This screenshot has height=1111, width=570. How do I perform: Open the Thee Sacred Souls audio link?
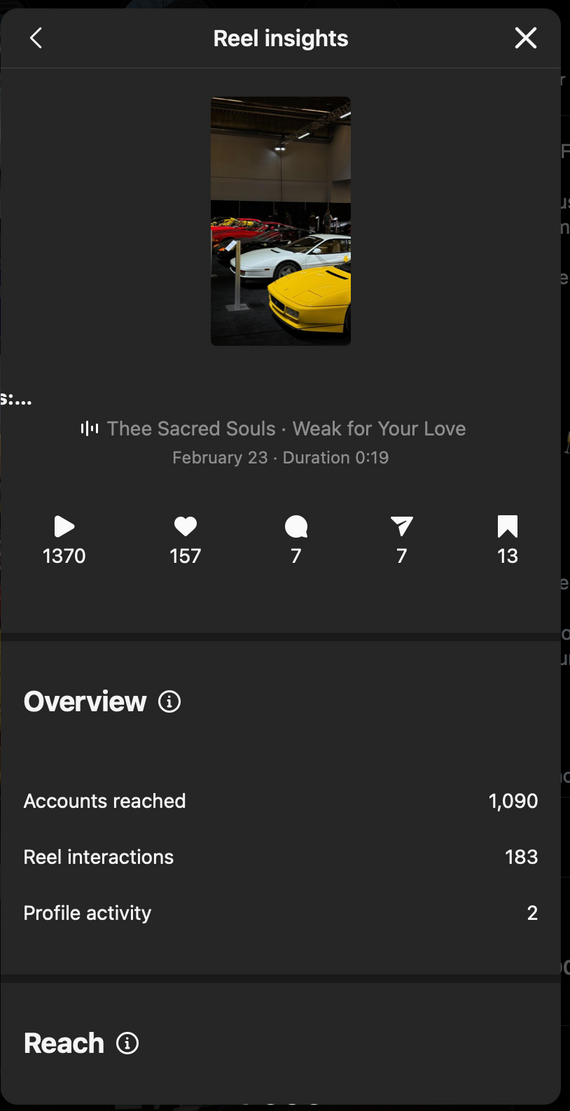pos(273,429)
